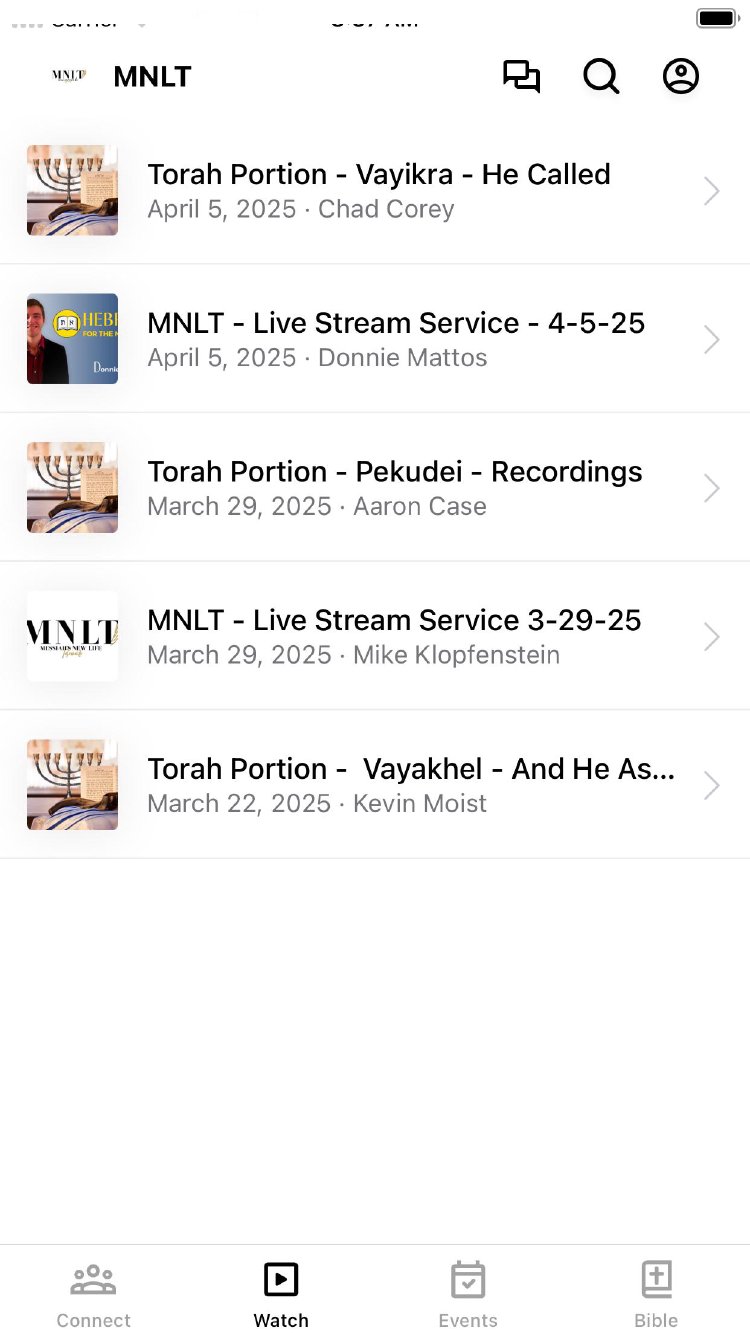The image size is (750, 1334).
Task: Open the user profile icon
Action: click(681, 77)
